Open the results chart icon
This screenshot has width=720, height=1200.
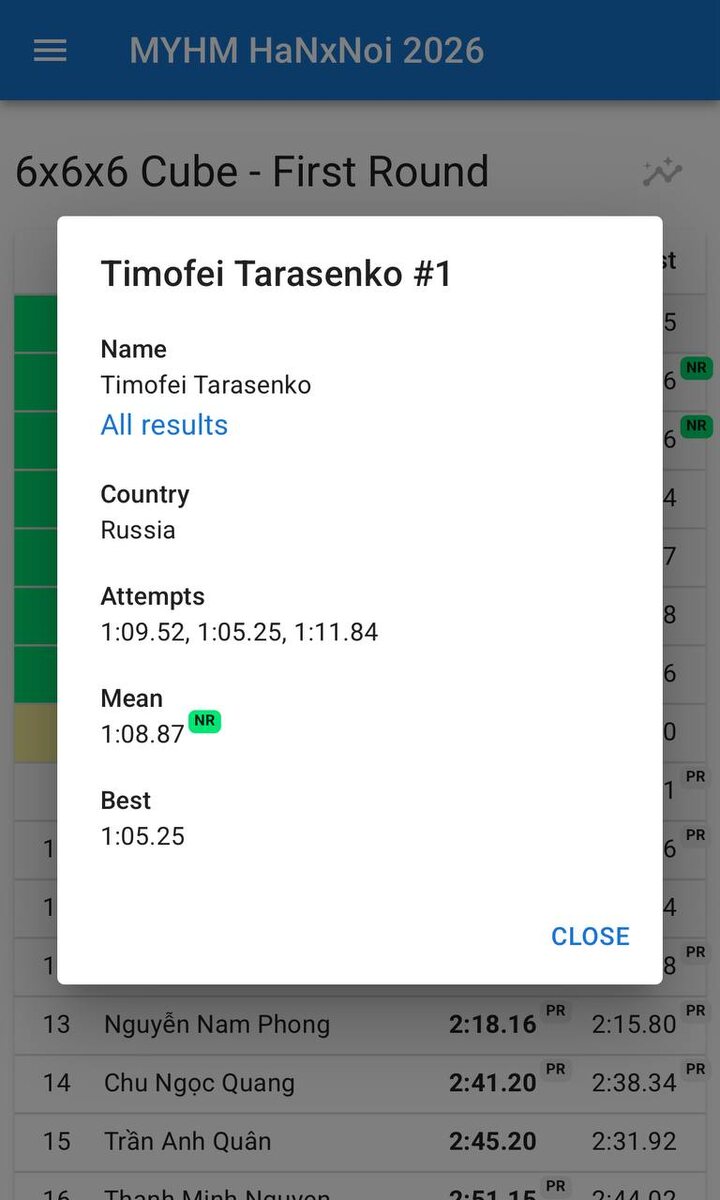662,172
